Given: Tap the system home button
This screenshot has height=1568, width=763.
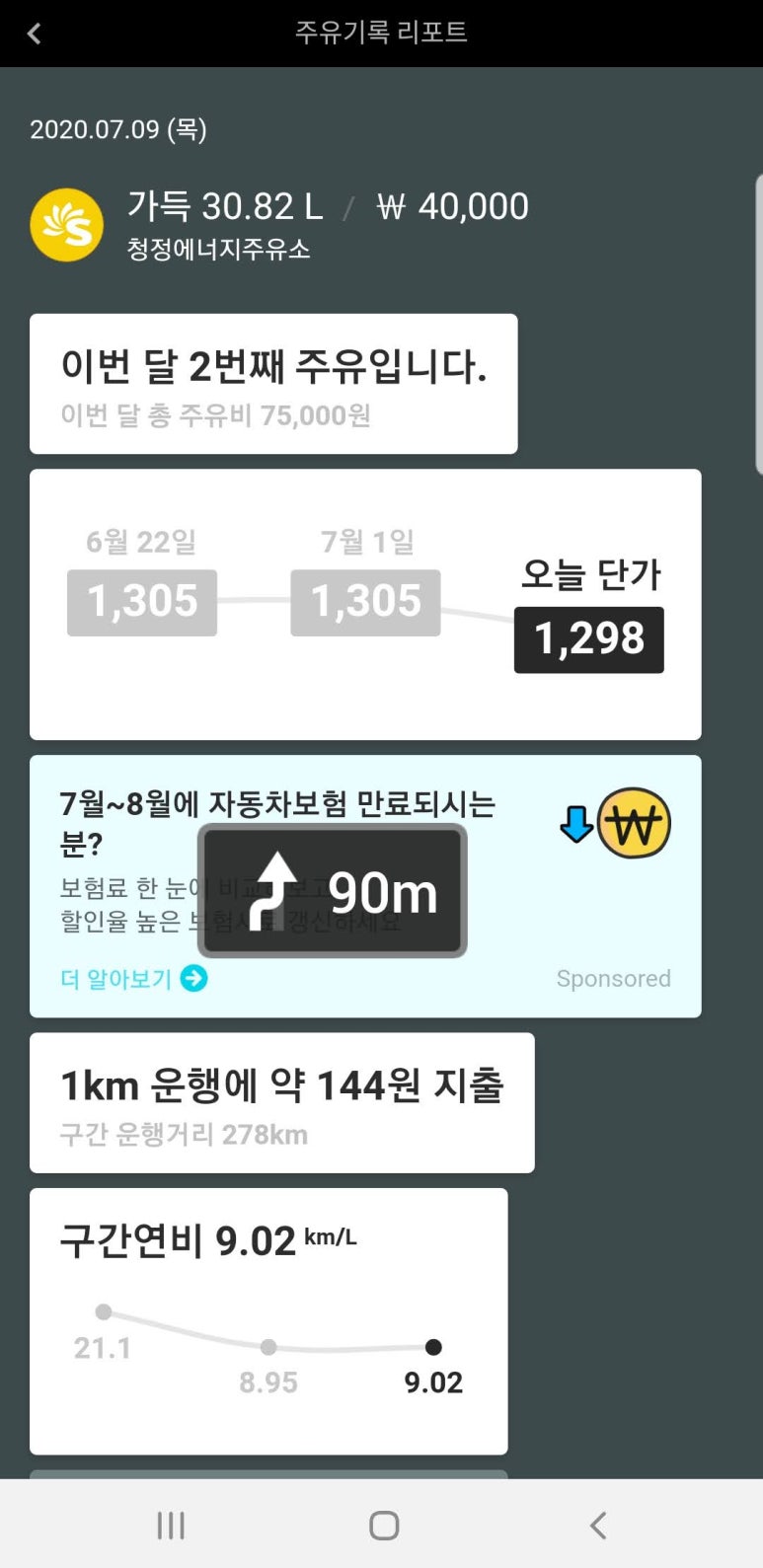Looking at the screenshot, I should pos(383,1526).
